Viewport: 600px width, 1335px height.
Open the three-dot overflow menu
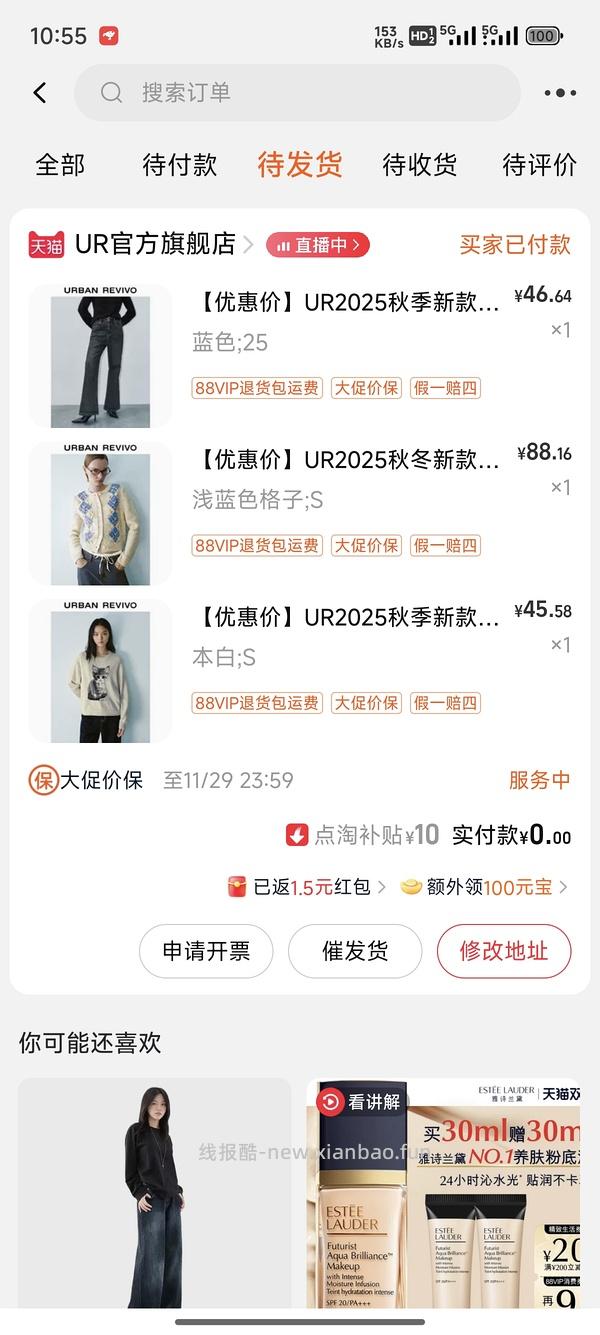click(x=560, y=93)
